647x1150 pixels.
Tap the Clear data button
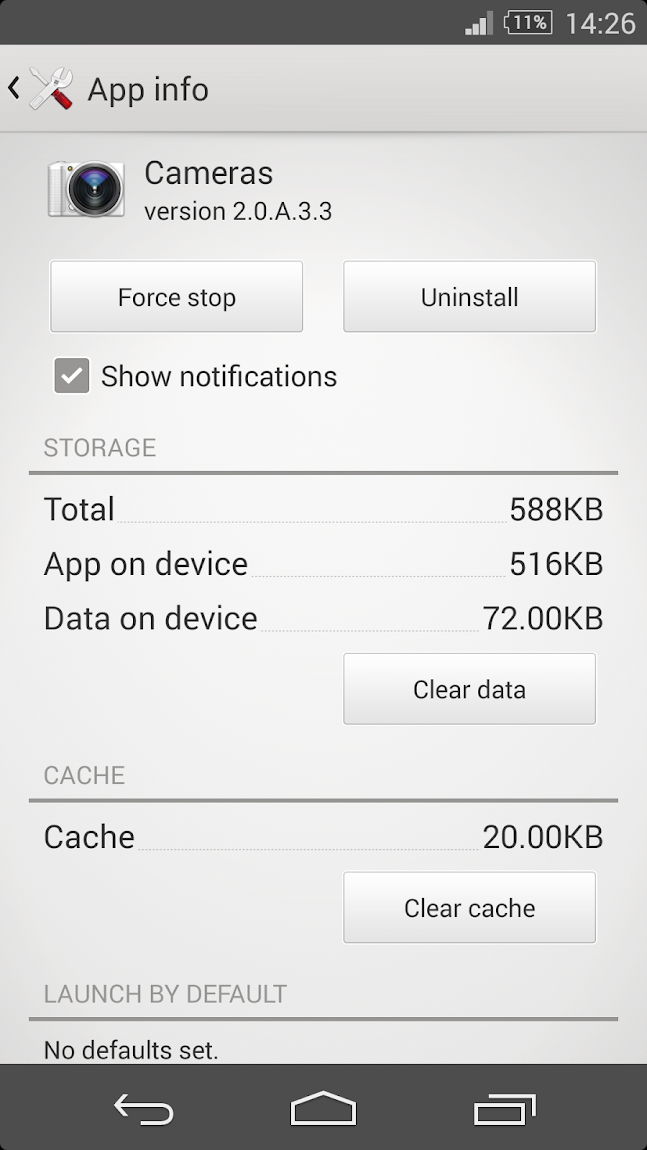(469, 689)
